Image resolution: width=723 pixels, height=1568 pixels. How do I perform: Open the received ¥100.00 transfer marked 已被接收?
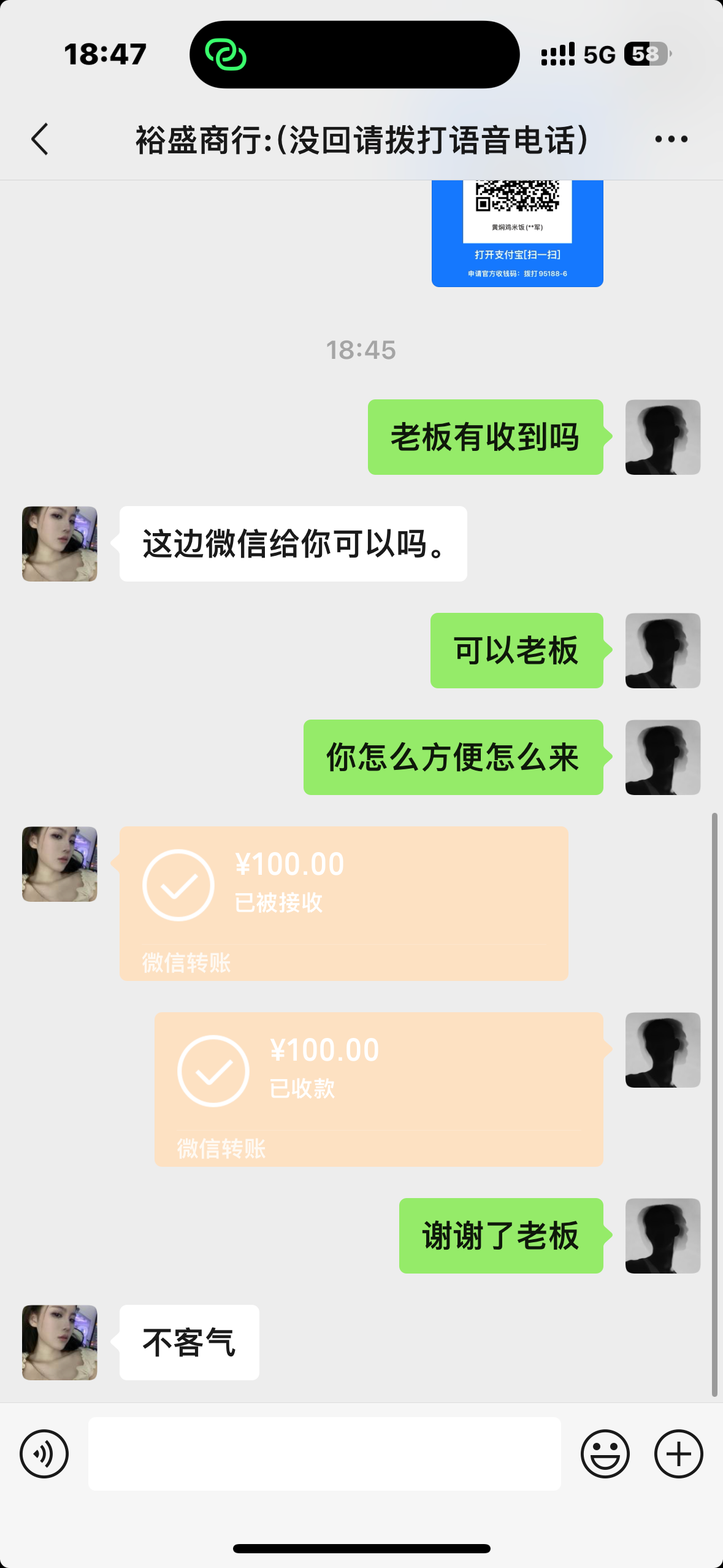pyautogui.click(x=343, y=903)
